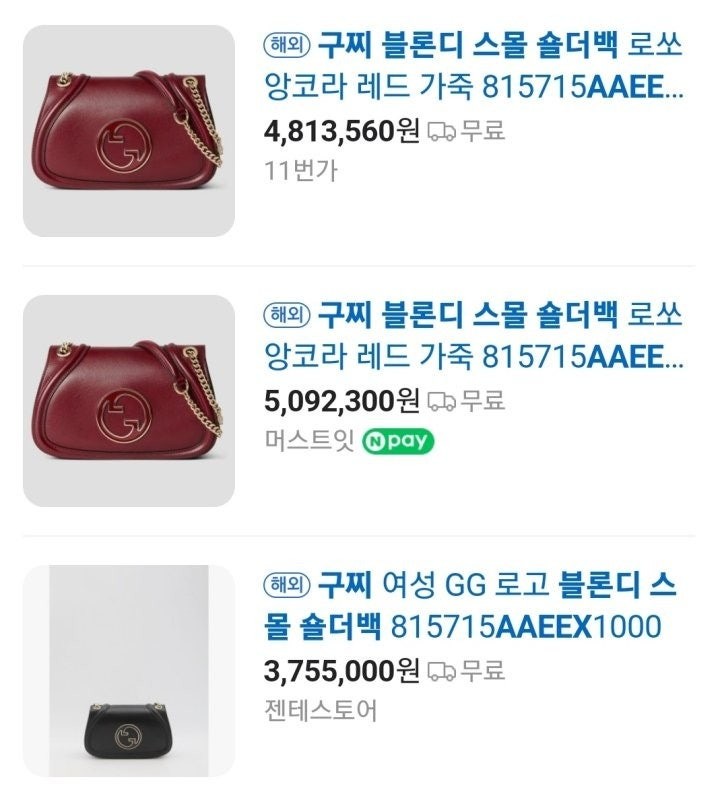The width and height of the screenshot is (720, 802).
Task: Tap the red bag image for 머스트잇 listing
Action: (x=128, y=401)
